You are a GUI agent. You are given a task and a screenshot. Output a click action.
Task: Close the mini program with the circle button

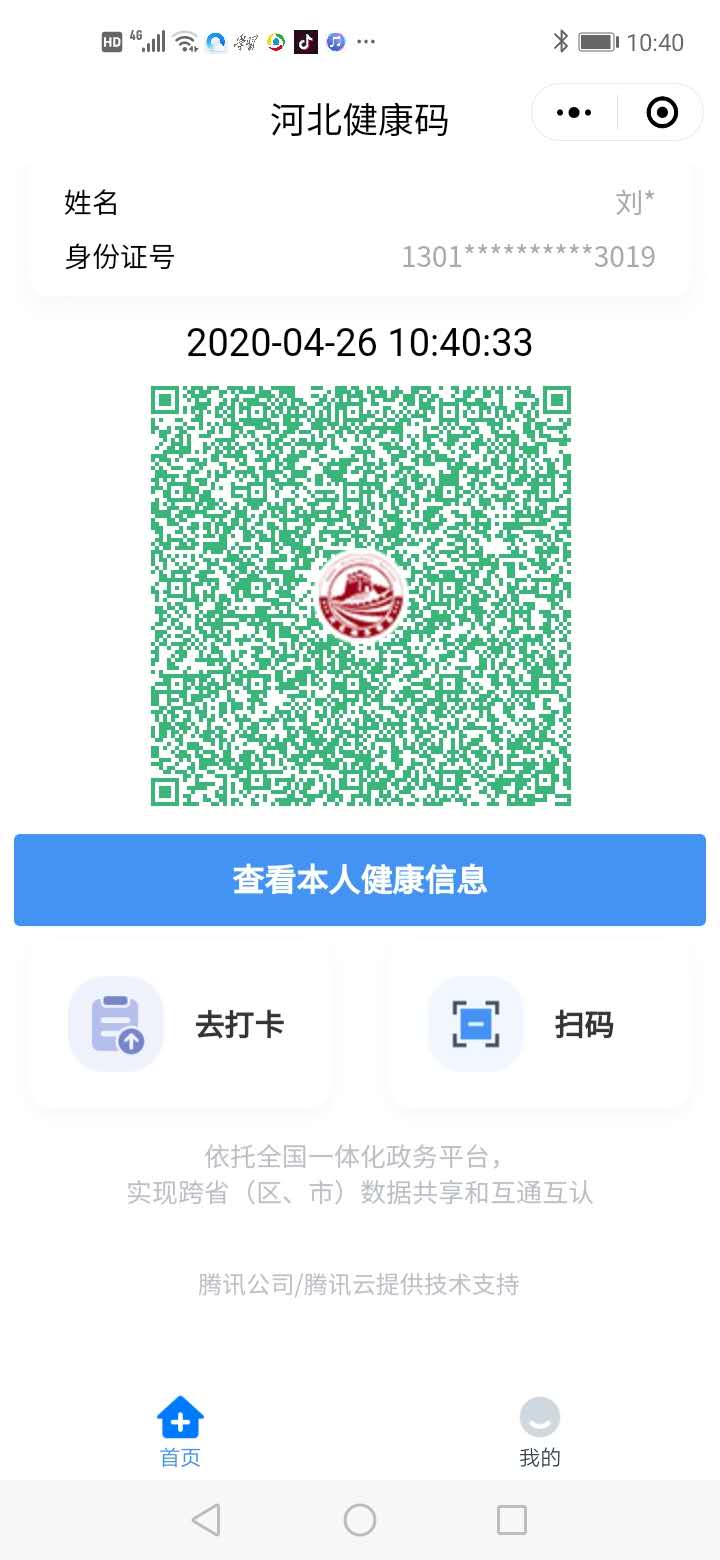point(662,112)
